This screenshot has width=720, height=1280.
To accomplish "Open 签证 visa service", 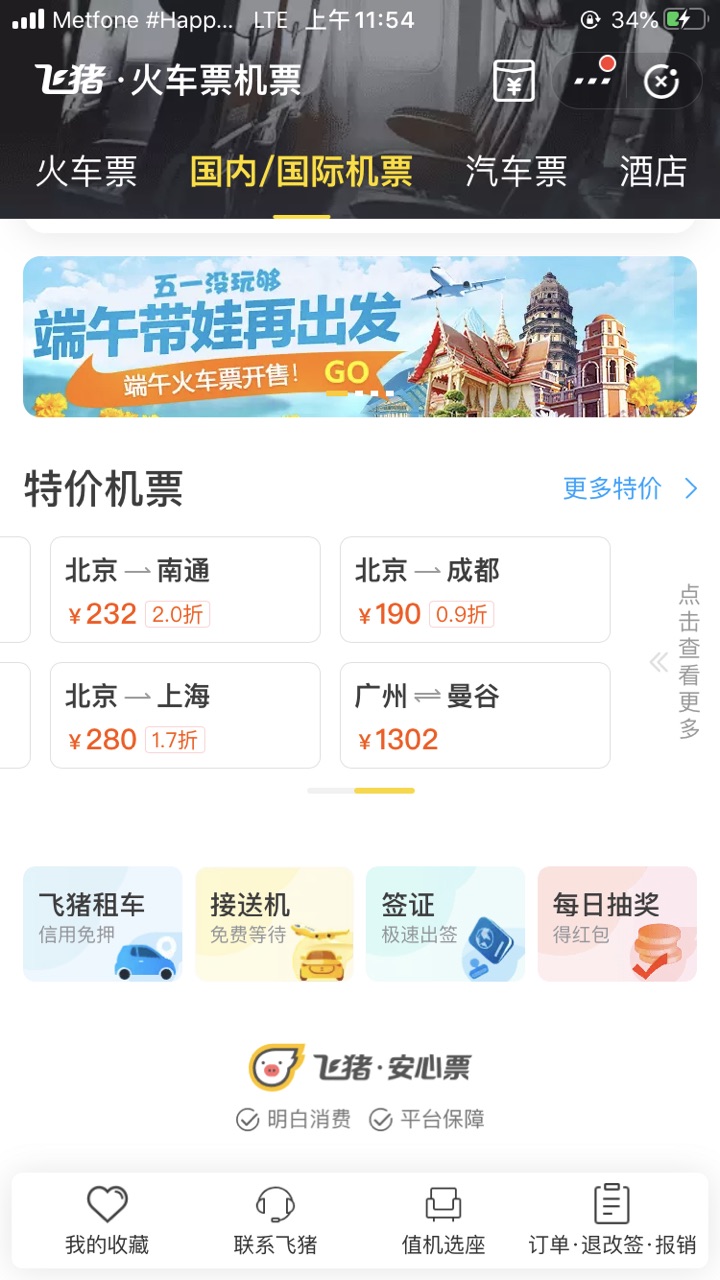I will [445, 924].
